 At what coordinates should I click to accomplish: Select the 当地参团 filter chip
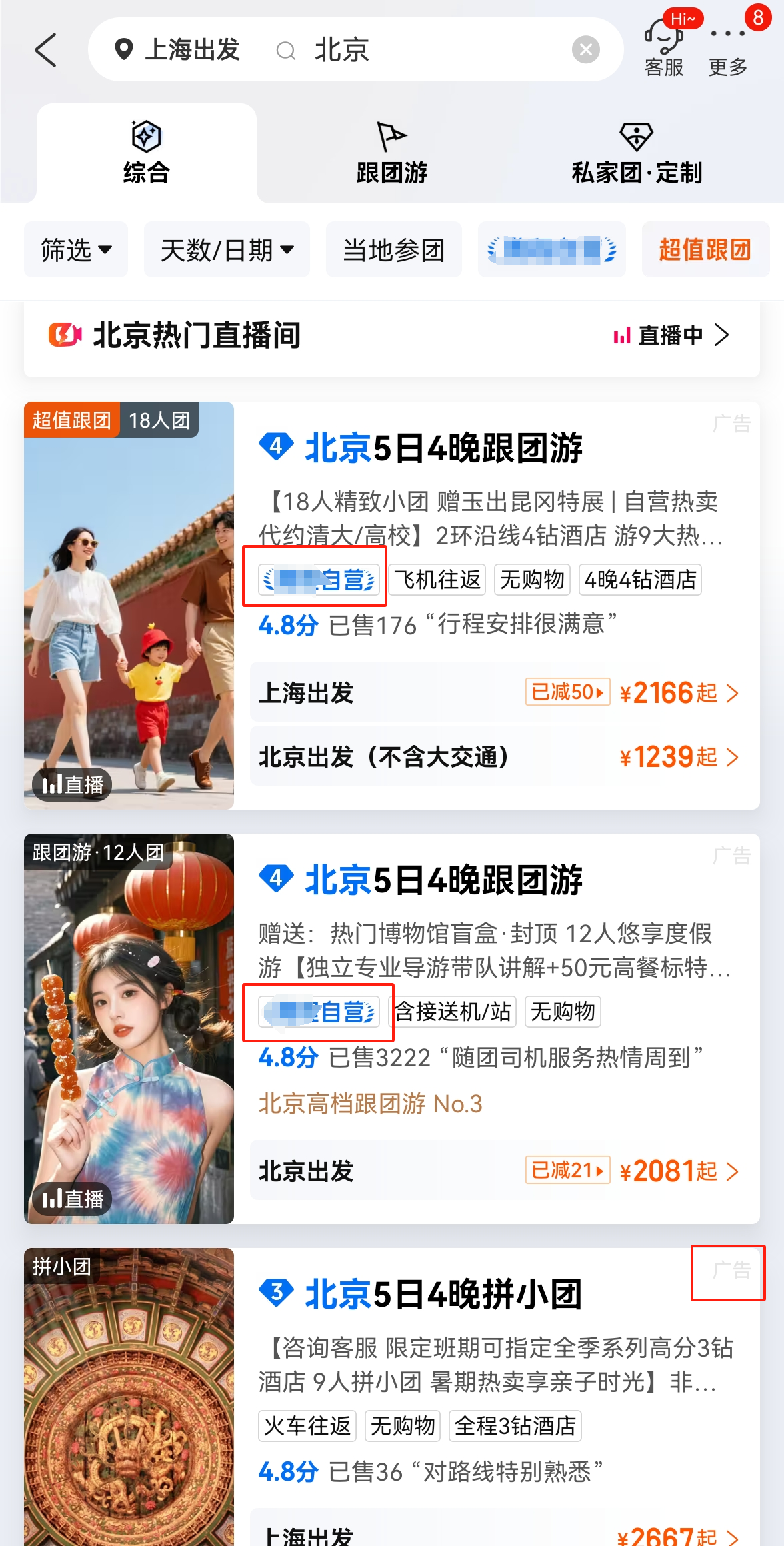(393, 250)
